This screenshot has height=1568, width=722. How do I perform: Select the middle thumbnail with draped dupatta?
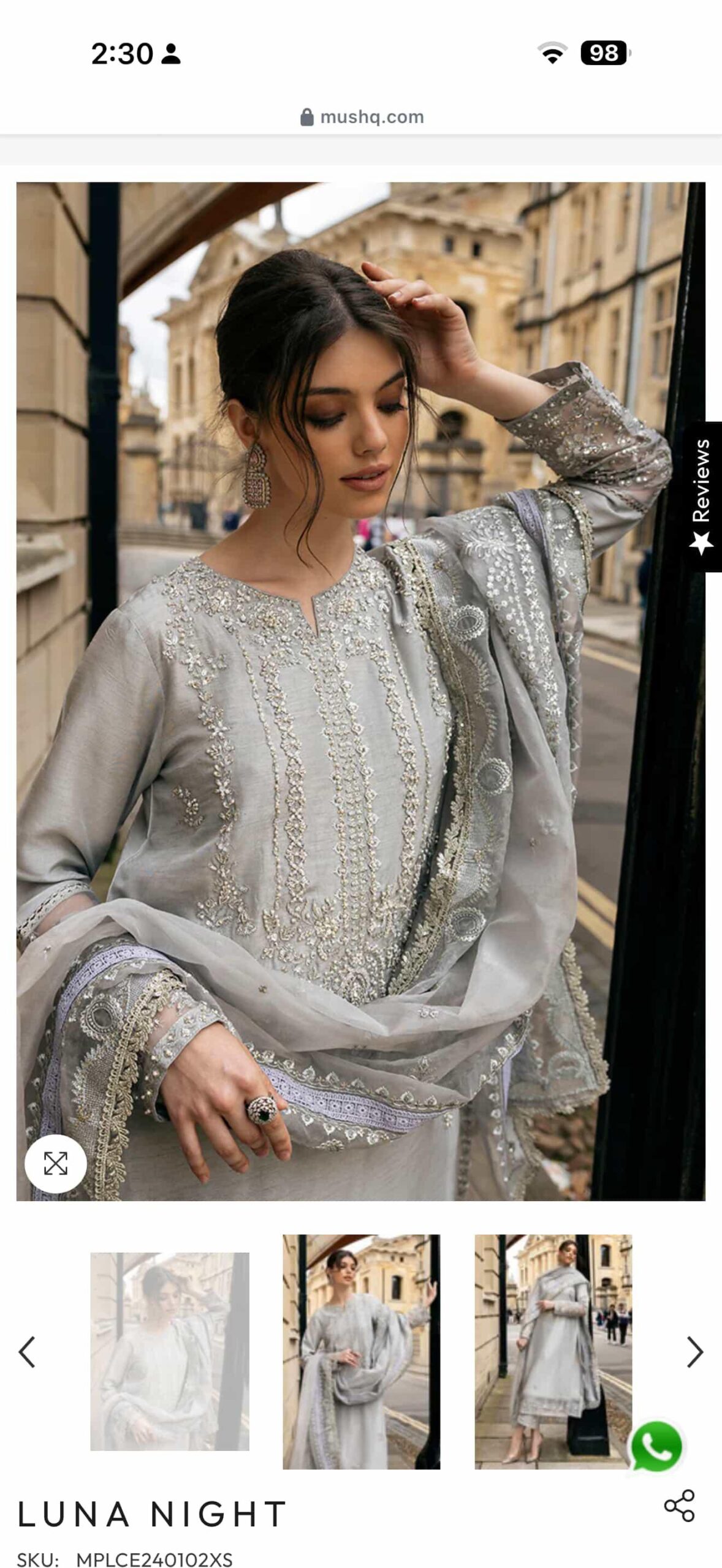(x=361, y=1352)
